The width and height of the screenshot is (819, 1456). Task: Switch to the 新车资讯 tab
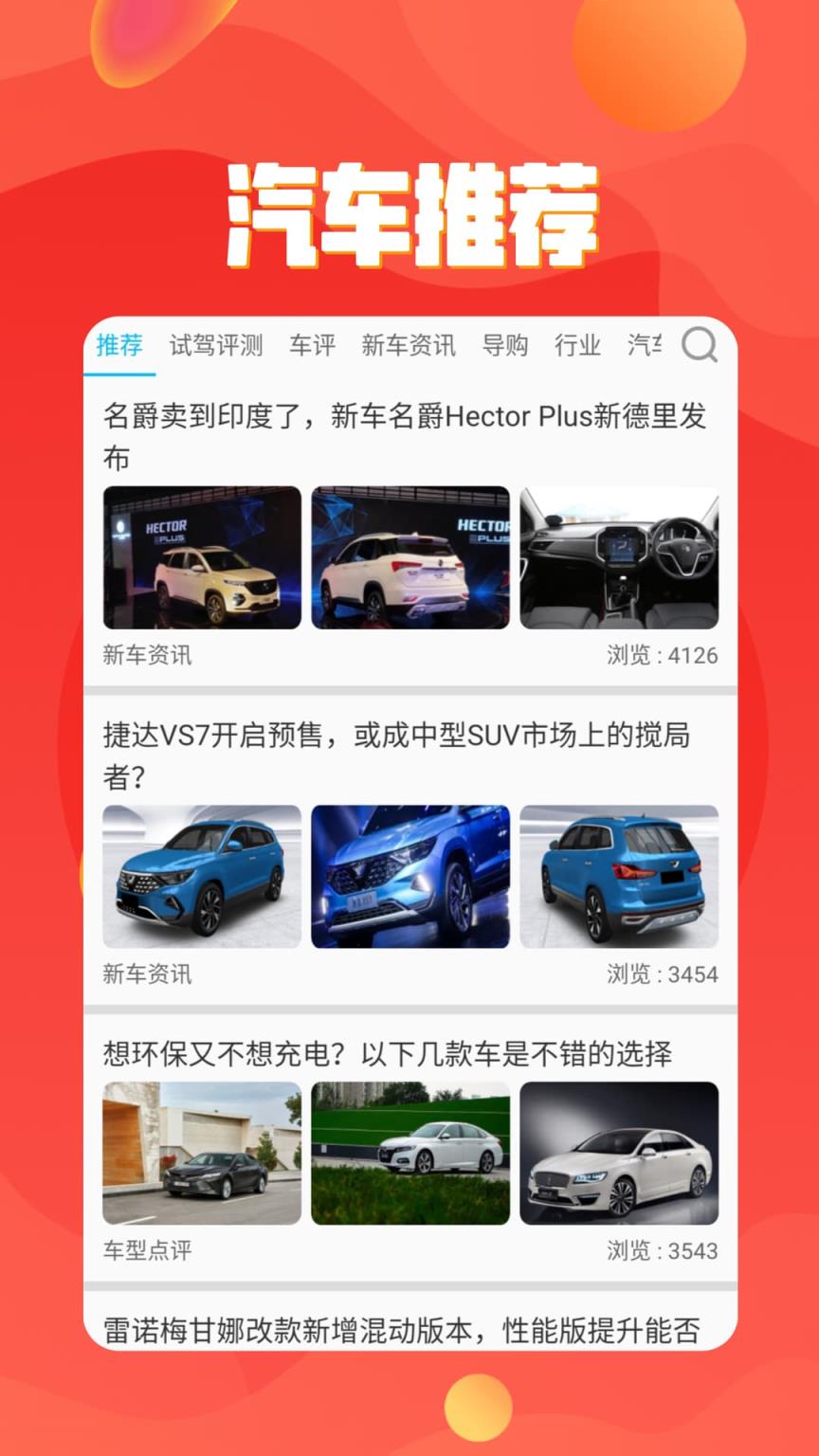pos(408,345)
